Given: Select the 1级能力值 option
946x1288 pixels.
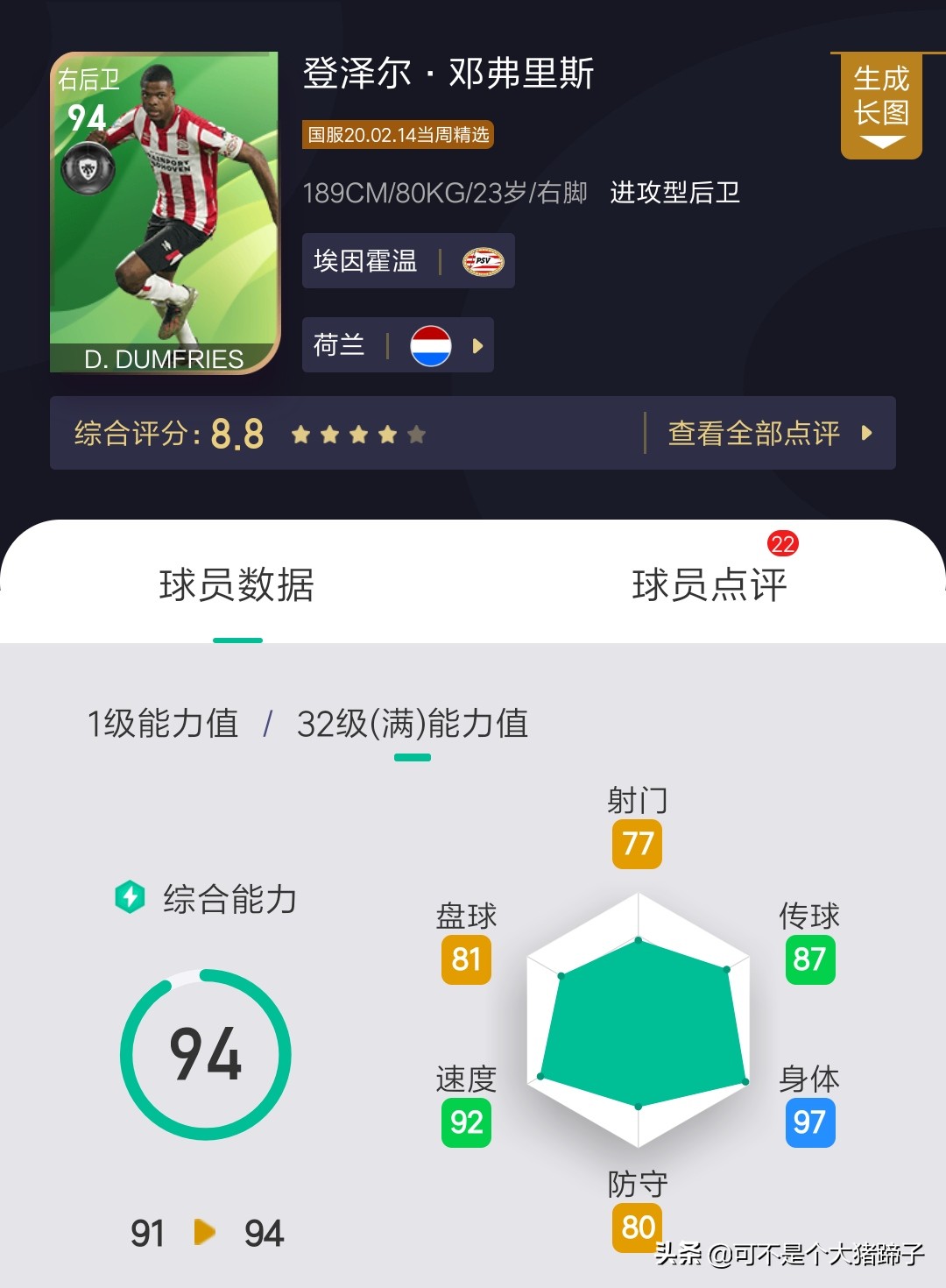Looking at the screenshot, I should tap(163, 724).
